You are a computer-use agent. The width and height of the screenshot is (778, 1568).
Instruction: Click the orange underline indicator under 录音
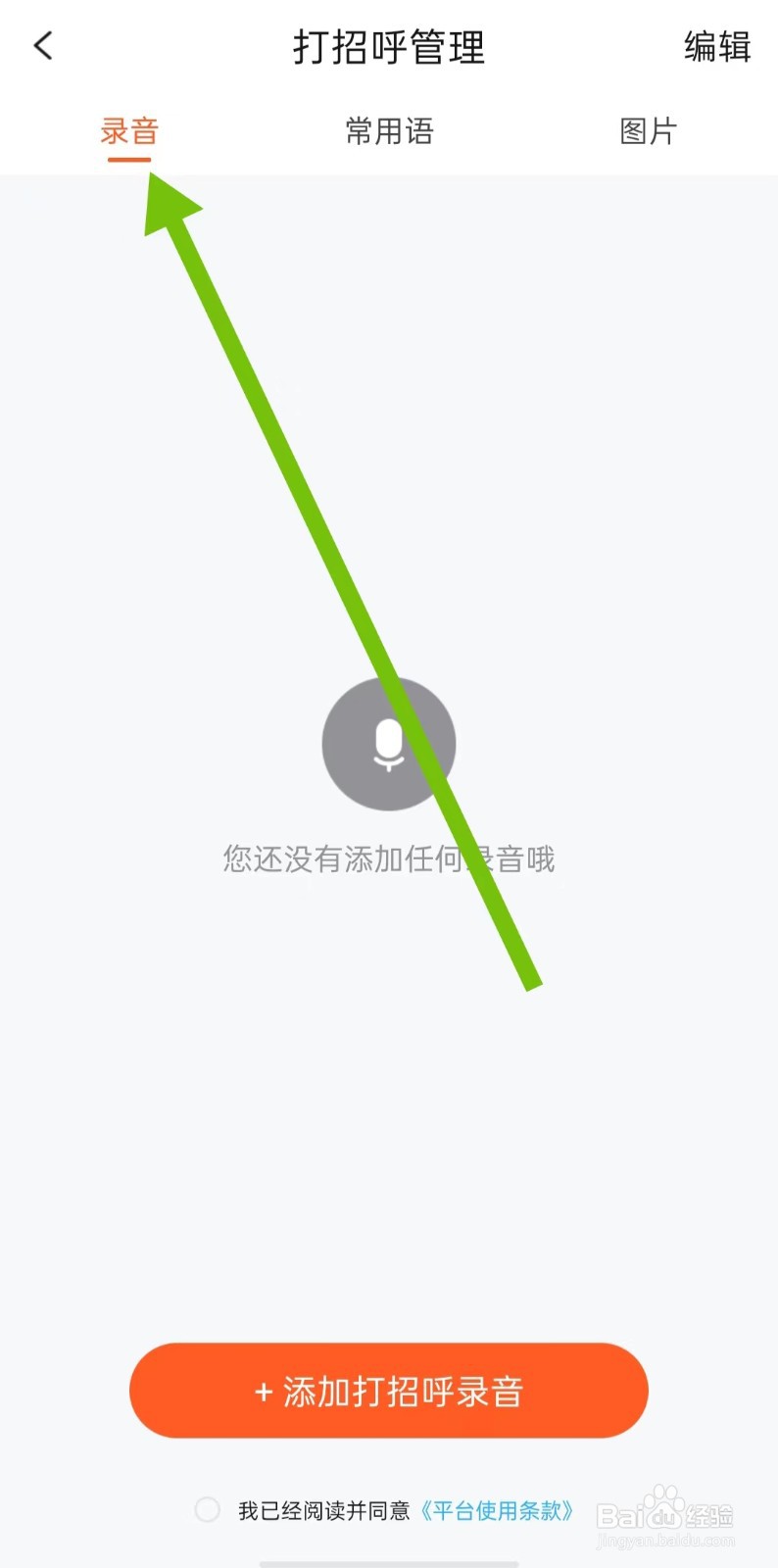[x=128, y=160]
